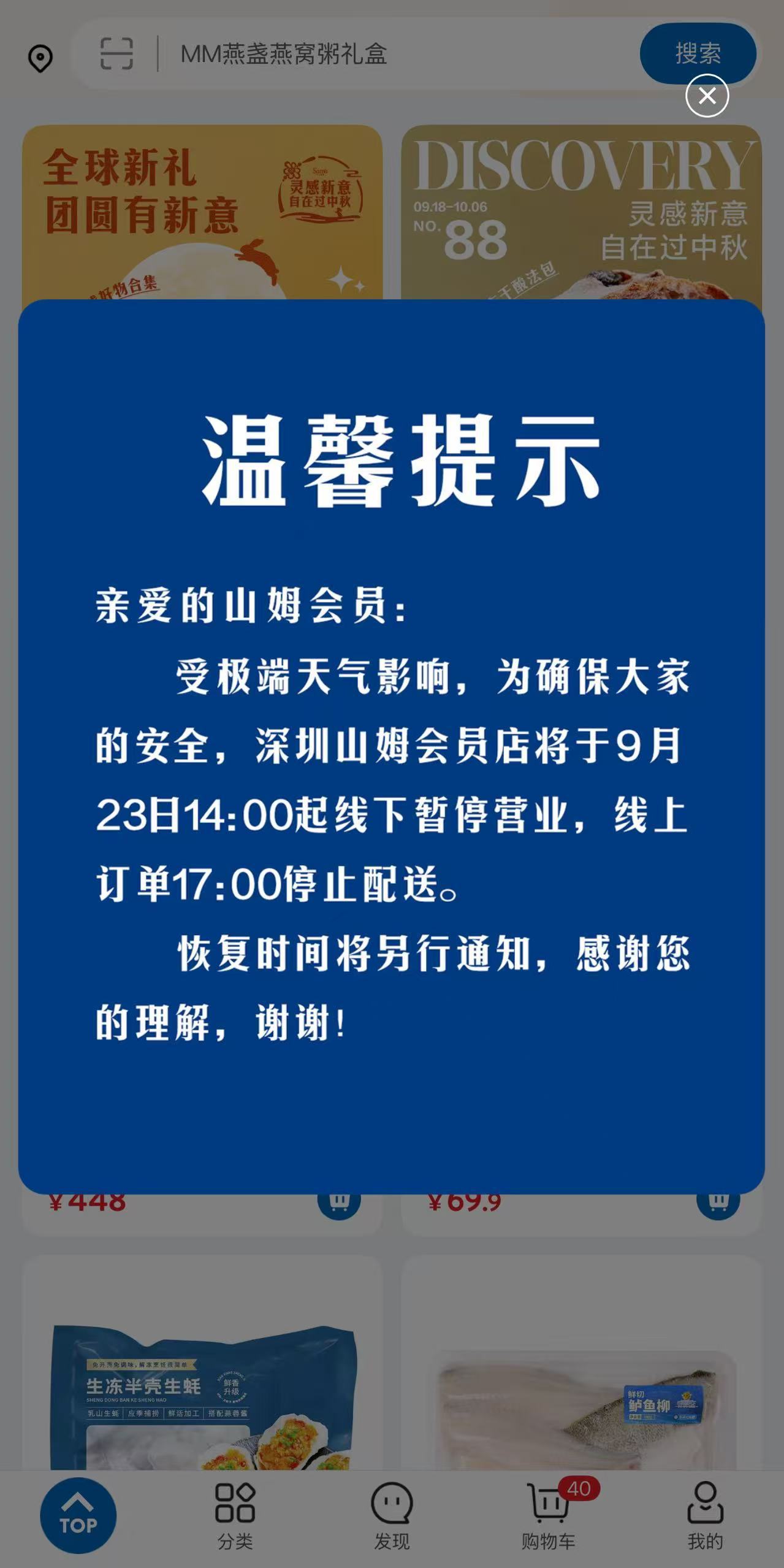784x1568 pixels.
Task: Add the ¥448 item to cart
Action: 339,1202
